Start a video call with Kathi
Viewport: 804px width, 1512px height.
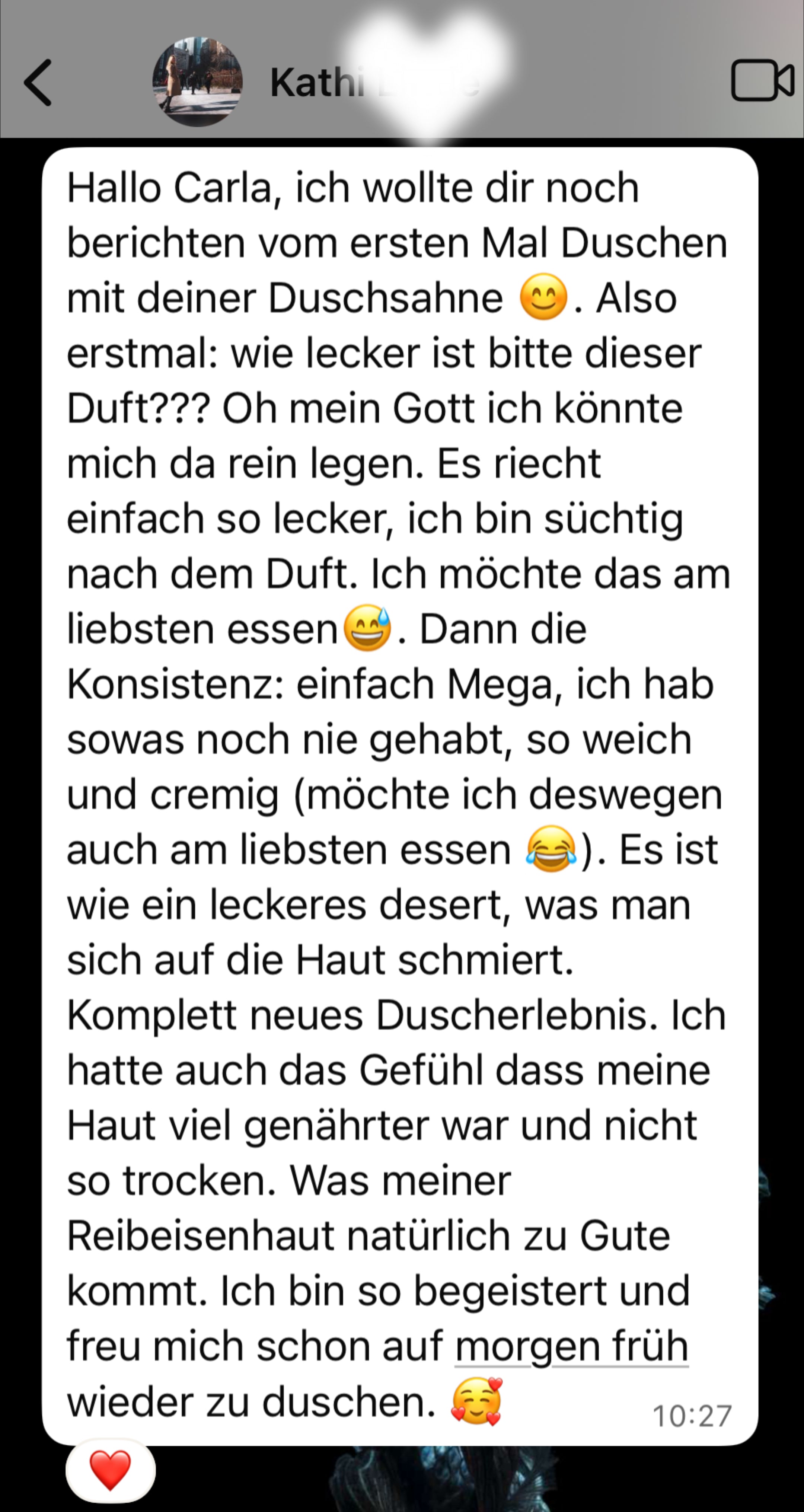(762, 80)
